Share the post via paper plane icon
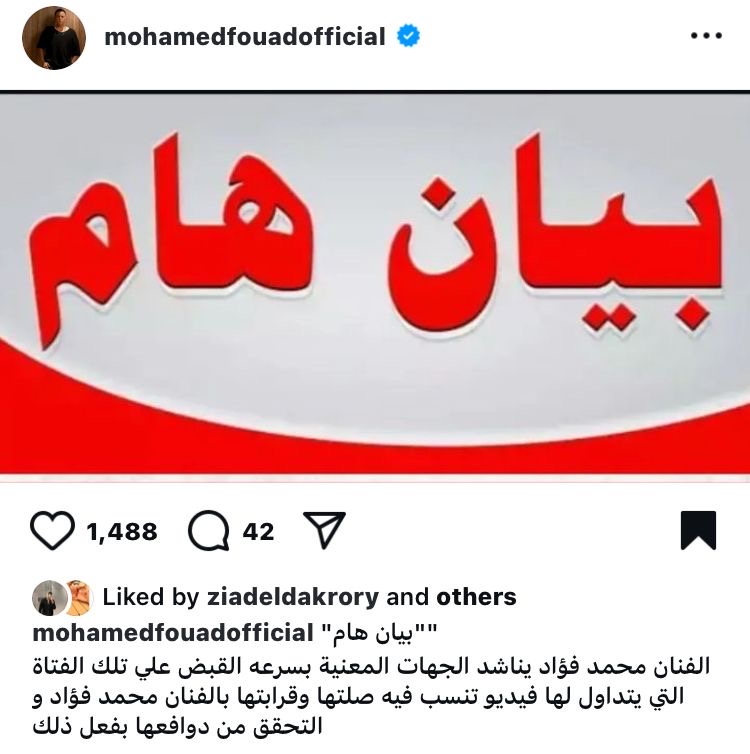The image size is (750, 754). pyautogui.click(x=323, y=530)
